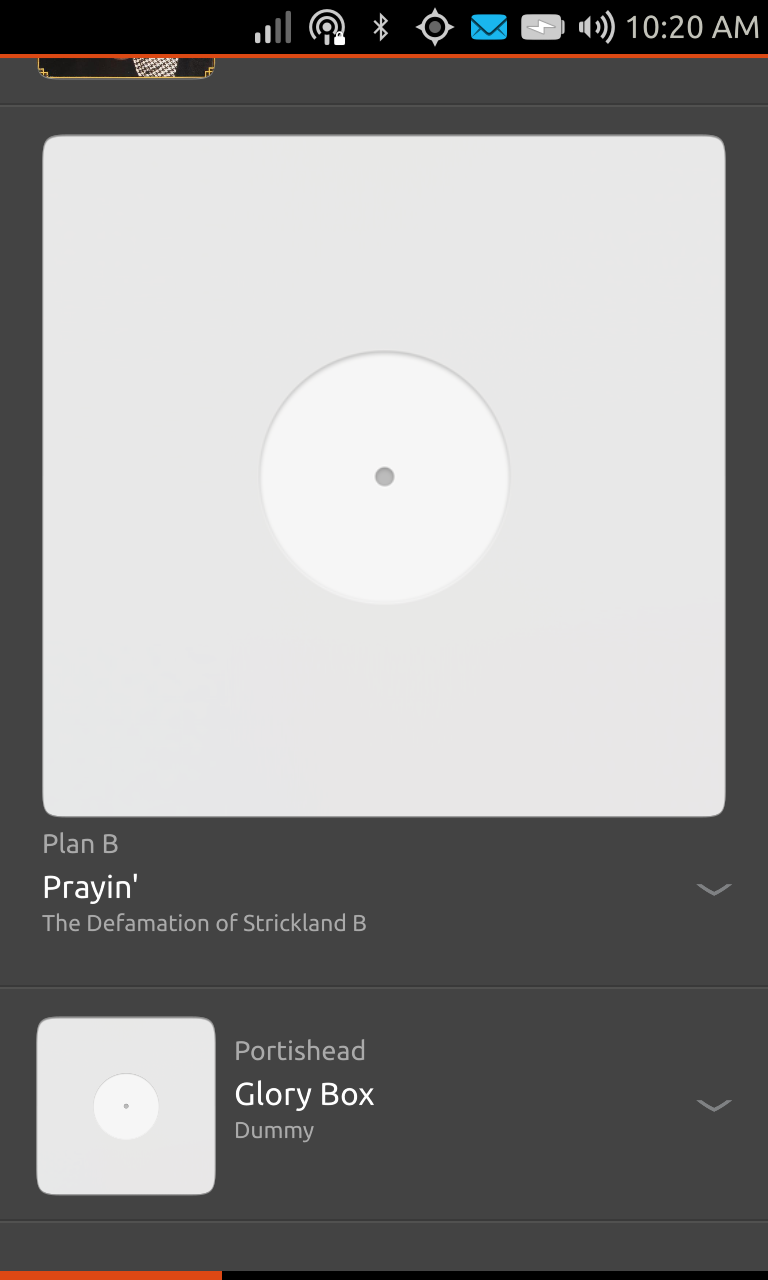Tap the large Prayin' album cover

[384, 476]
